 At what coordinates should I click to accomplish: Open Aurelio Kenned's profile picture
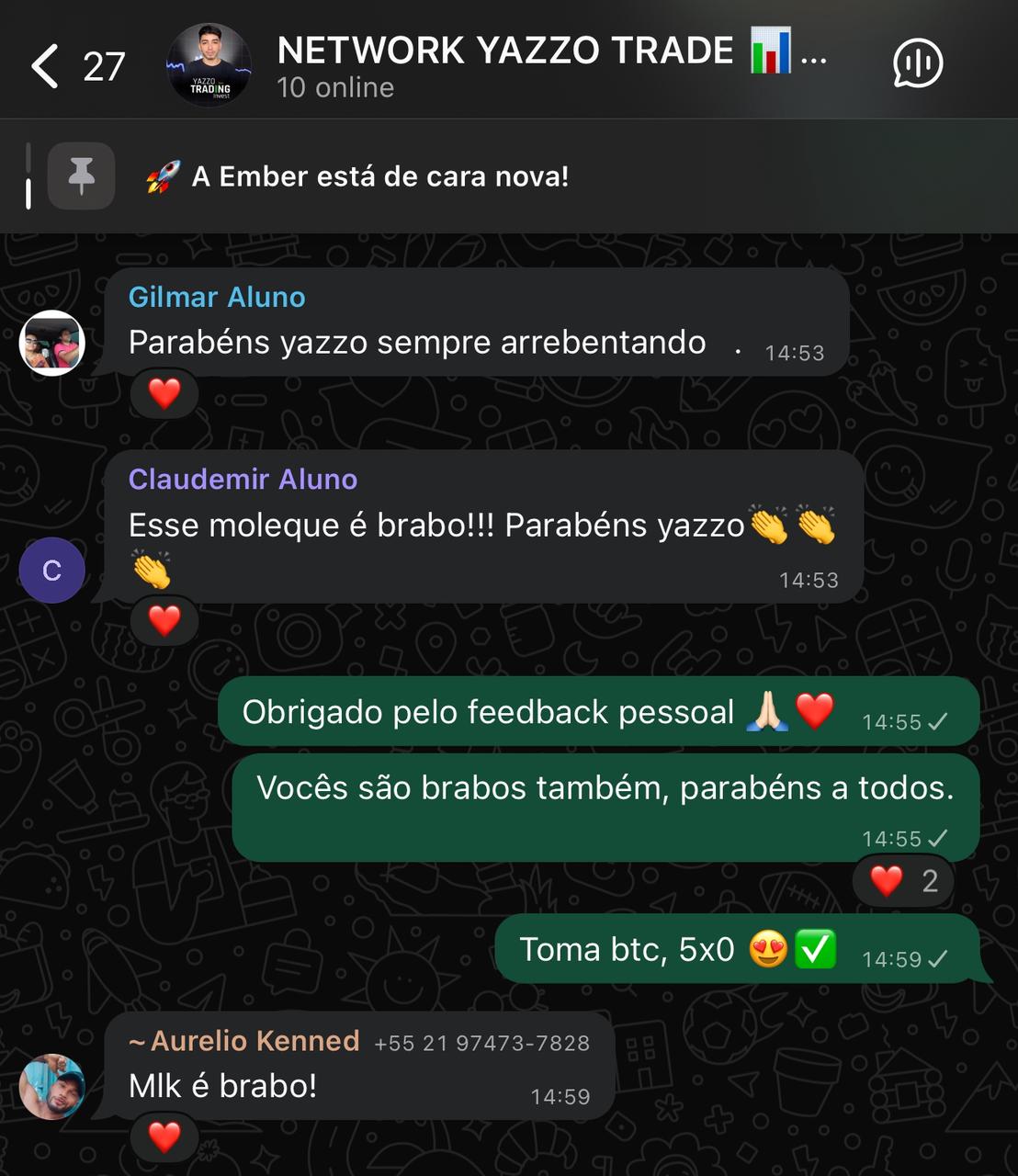click(x=52, y=1087)
